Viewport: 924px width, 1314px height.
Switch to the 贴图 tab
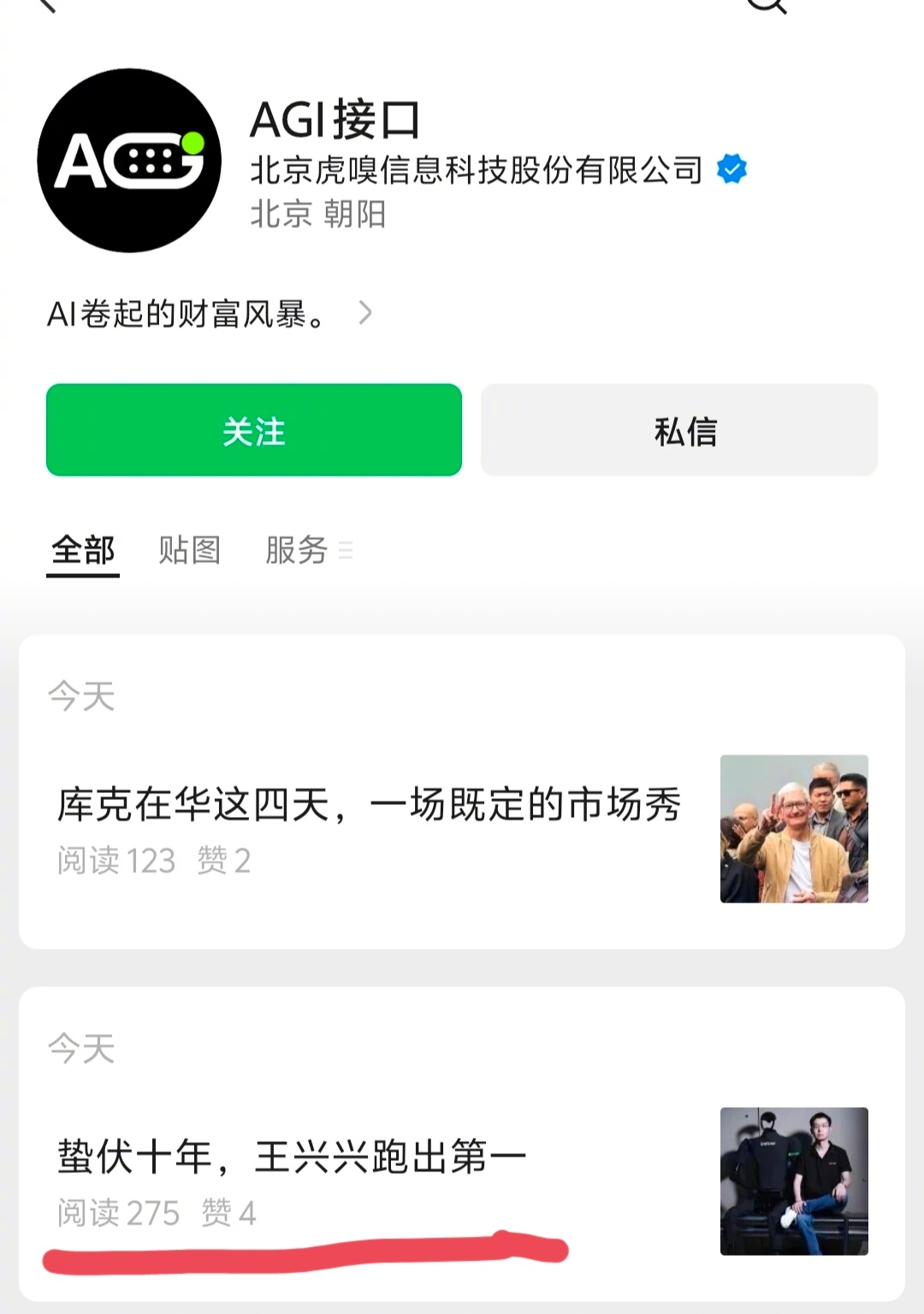coord(190,552)
